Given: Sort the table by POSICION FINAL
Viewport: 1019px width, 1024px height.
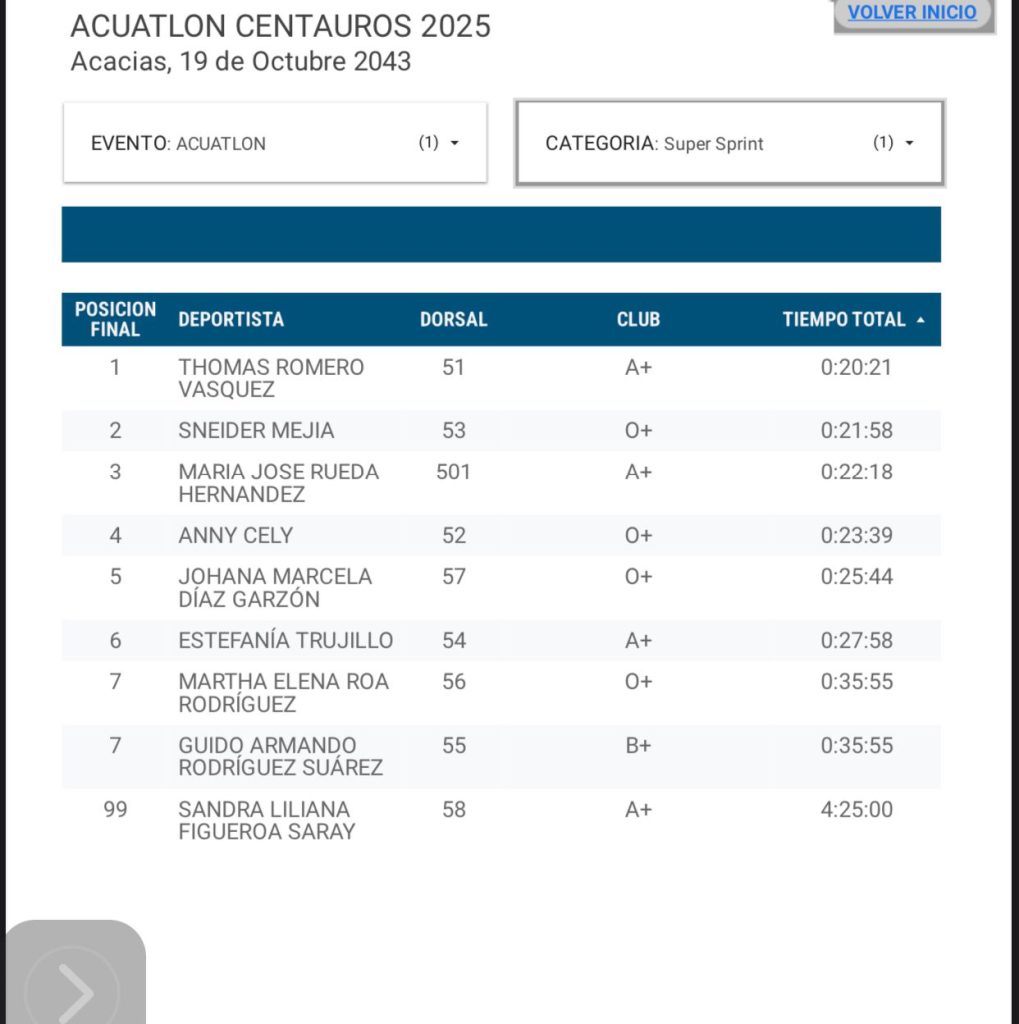Looking at the screenshot, I should click(x=115, y=319).
